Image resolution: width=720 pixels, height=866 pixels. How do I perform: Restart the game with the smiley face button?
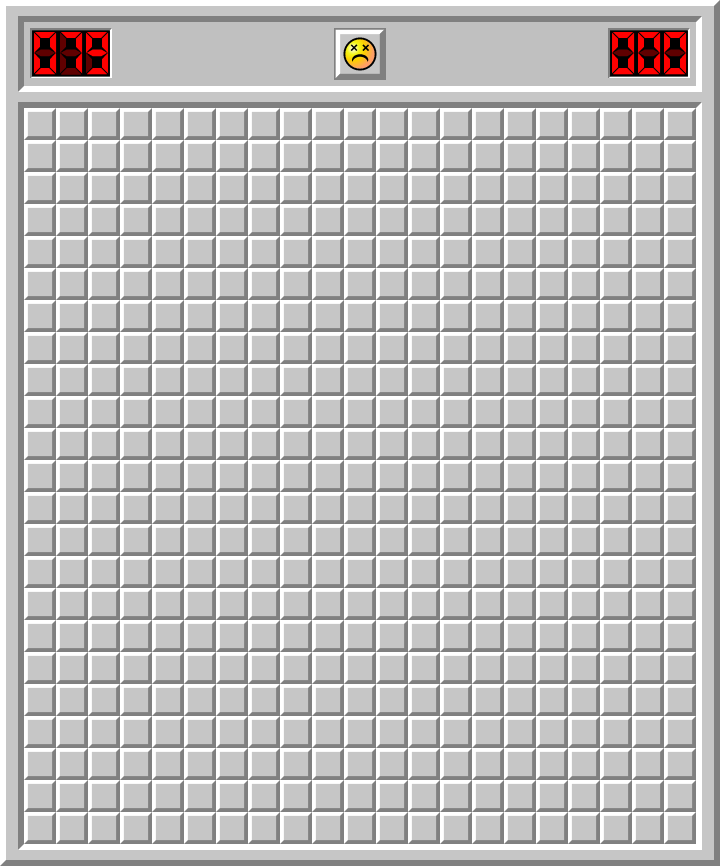pos(359,53)
